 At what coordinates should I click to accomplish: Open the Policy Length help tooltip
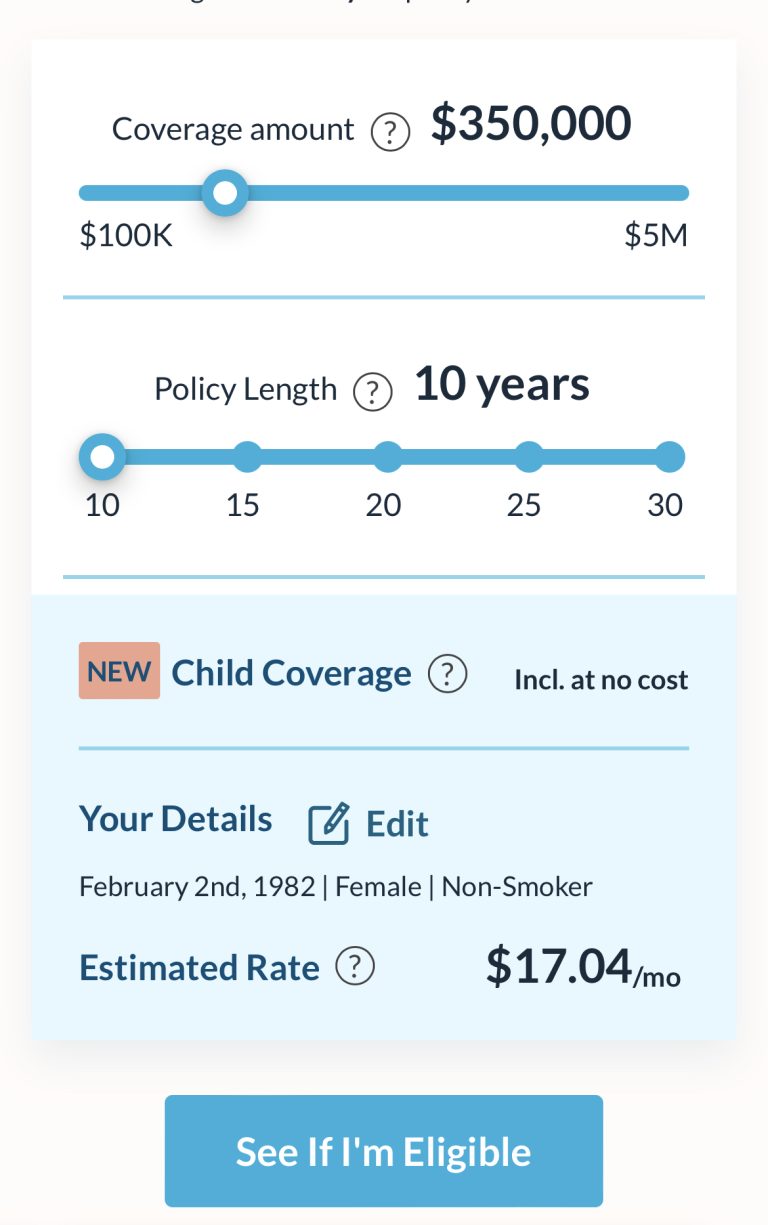[371, 392]
